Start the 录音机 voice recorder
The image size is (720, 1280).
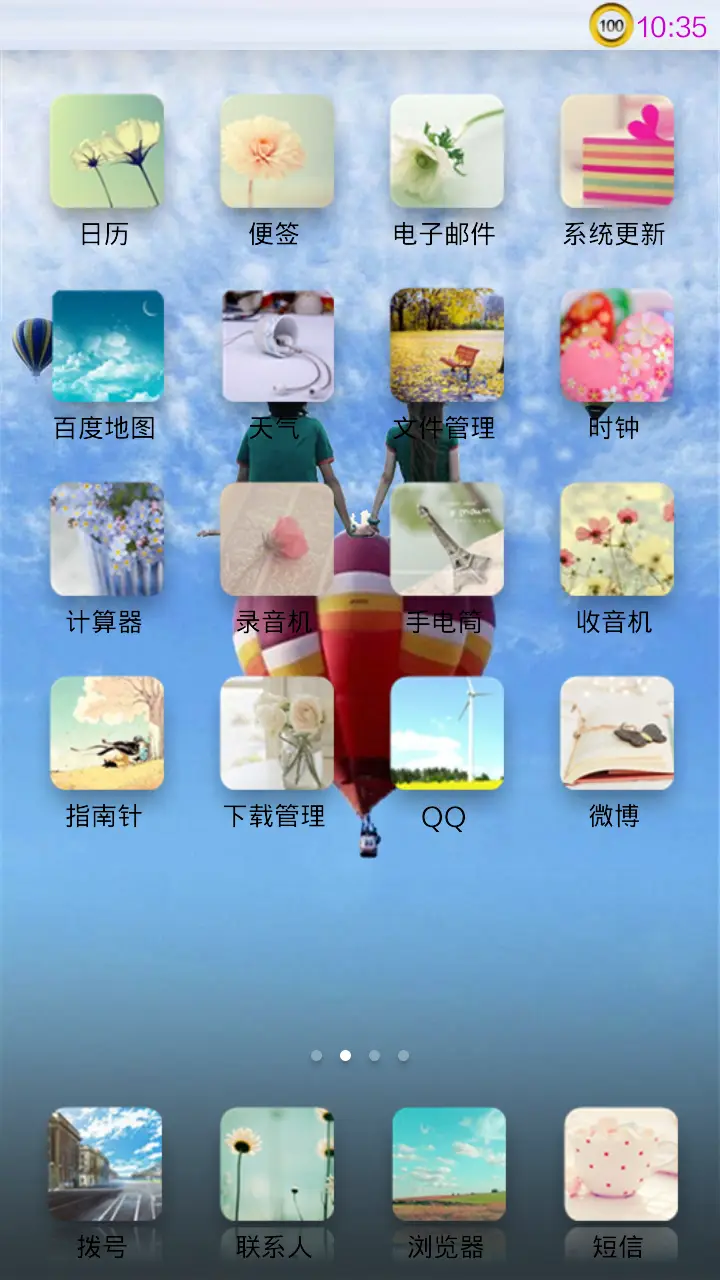pos(276,538)
